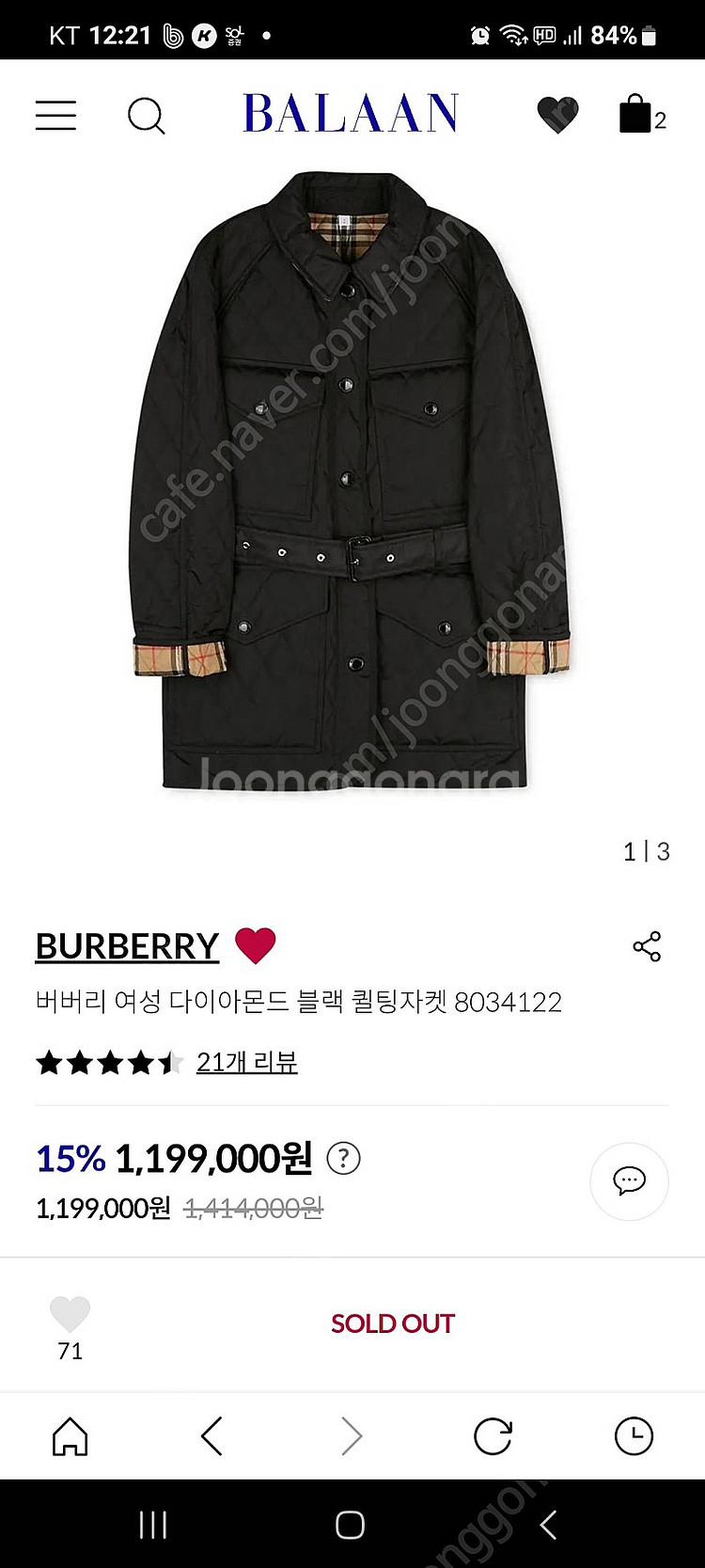Open the 21개 리뷰 reviews link
Viewport: 705px width, 1568px height.
(246, 1063)
